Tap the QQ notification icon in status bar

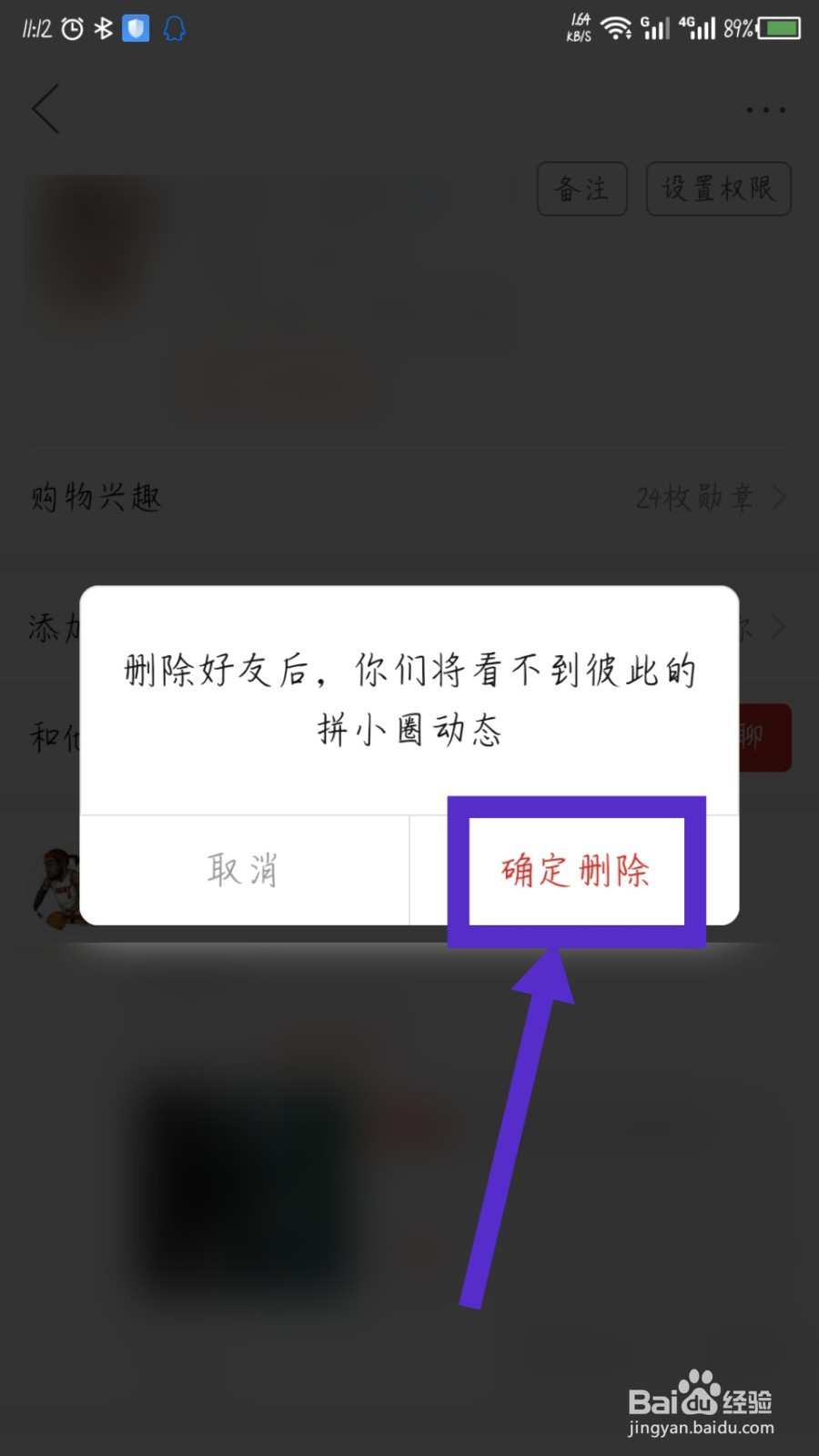tap(174, 27)
